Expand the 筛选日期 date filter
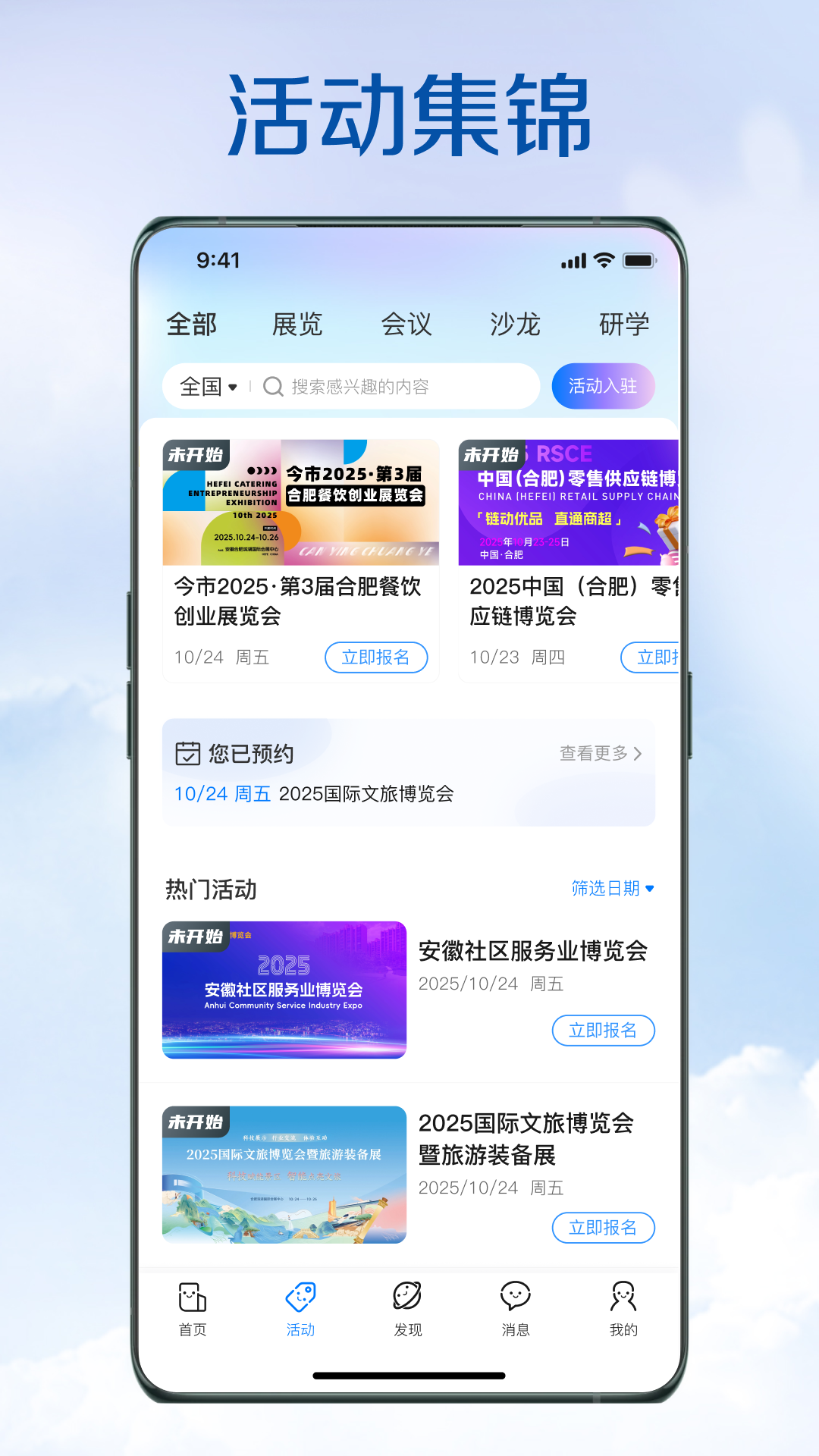819x1456 pixels. coord(611,889)
